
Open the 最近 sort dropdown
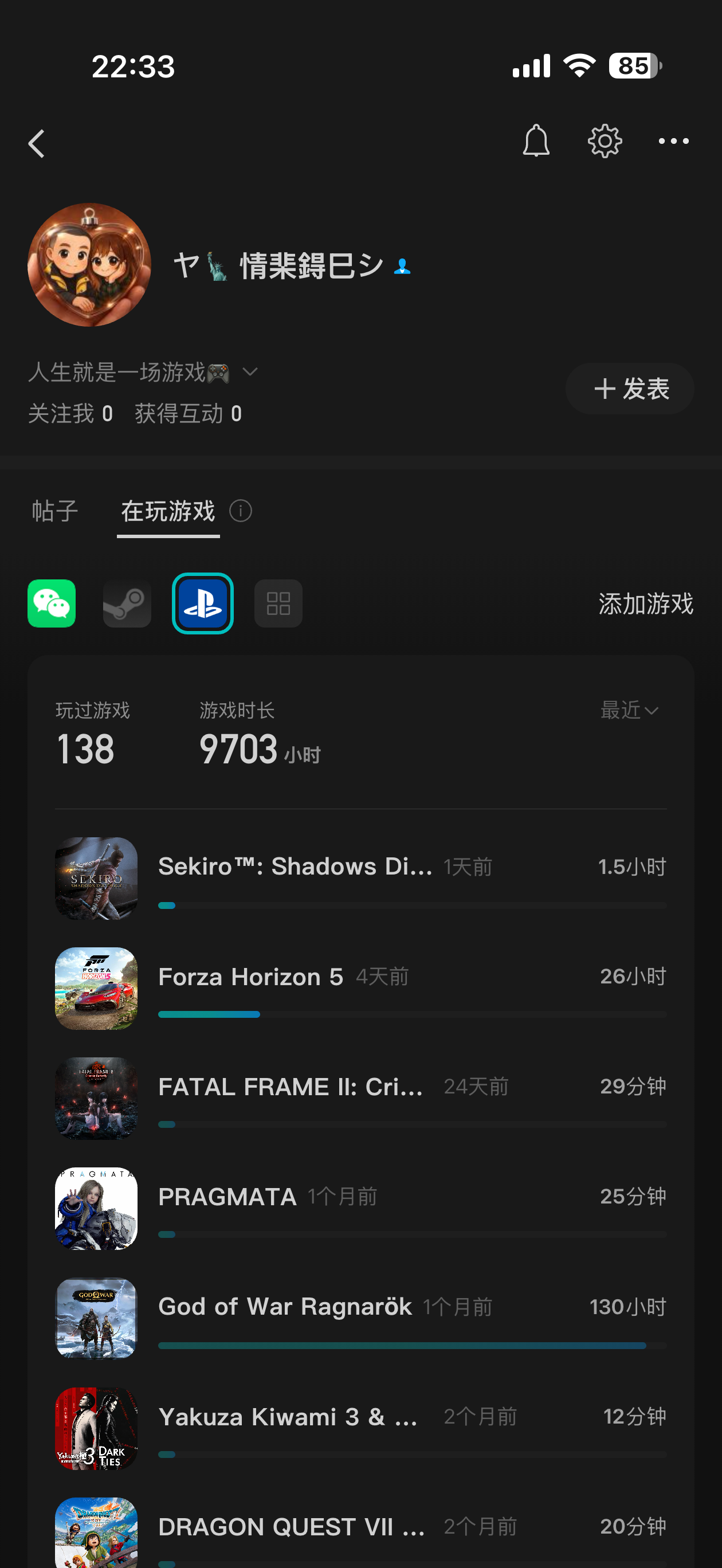[629, 709]
